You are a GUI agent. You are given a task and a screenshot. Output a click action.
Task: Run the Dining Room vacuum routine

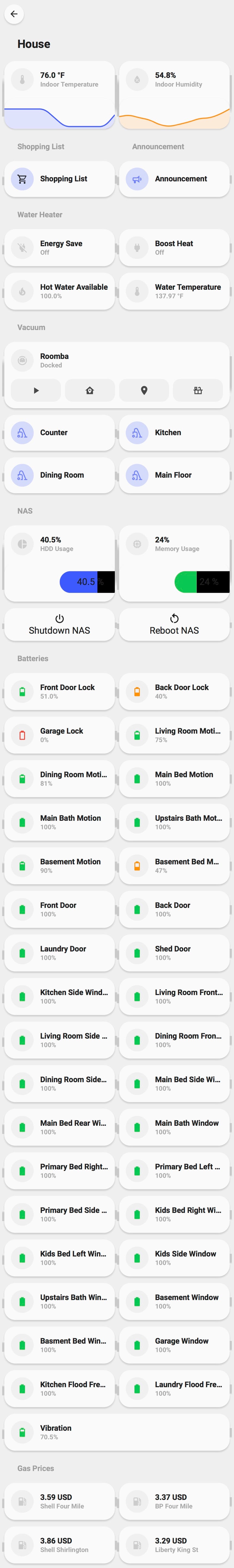(x=60, y=475)
